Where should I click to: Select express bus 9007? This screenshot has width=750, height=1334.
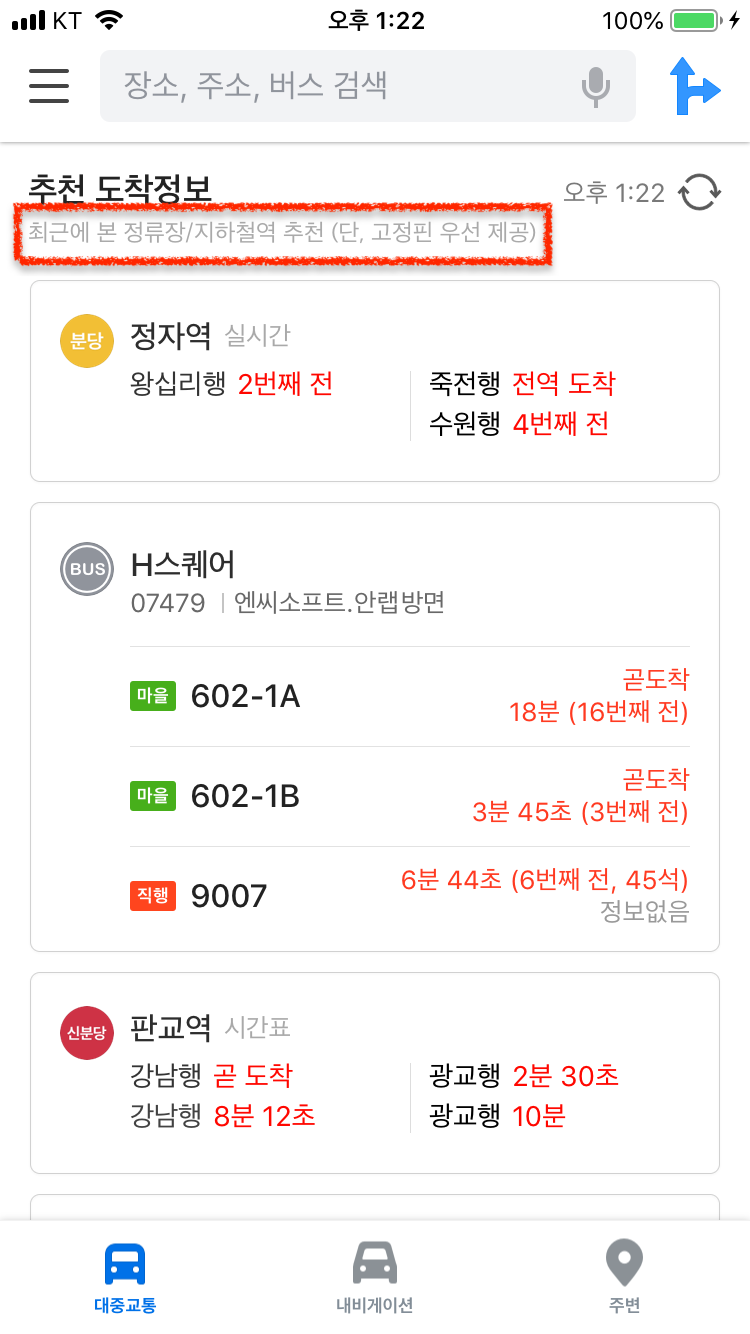tap(409, 895)
